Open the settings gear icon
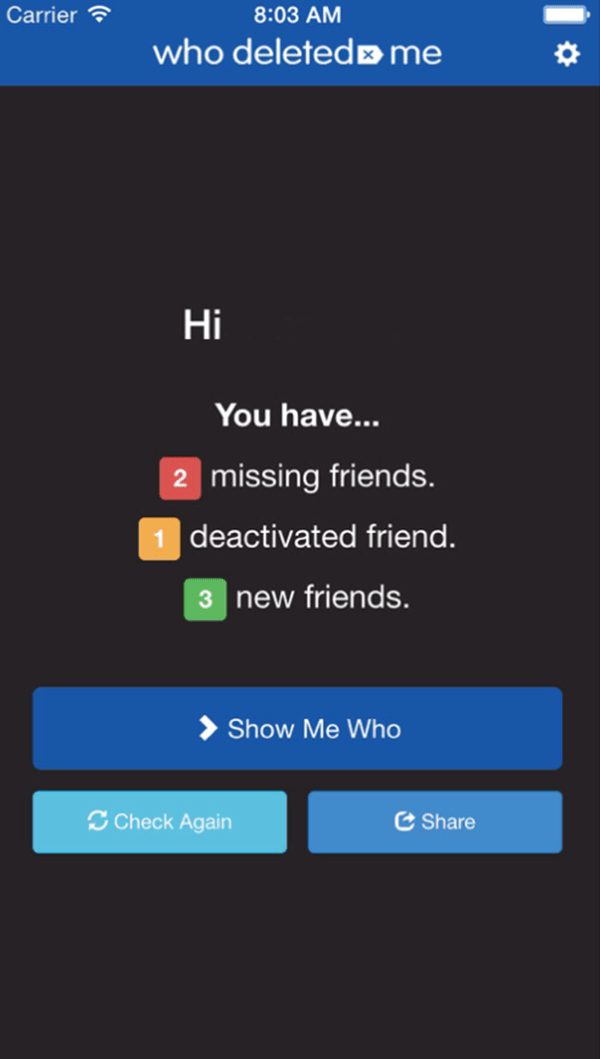 pyautogui.click(x=566, y=54)
